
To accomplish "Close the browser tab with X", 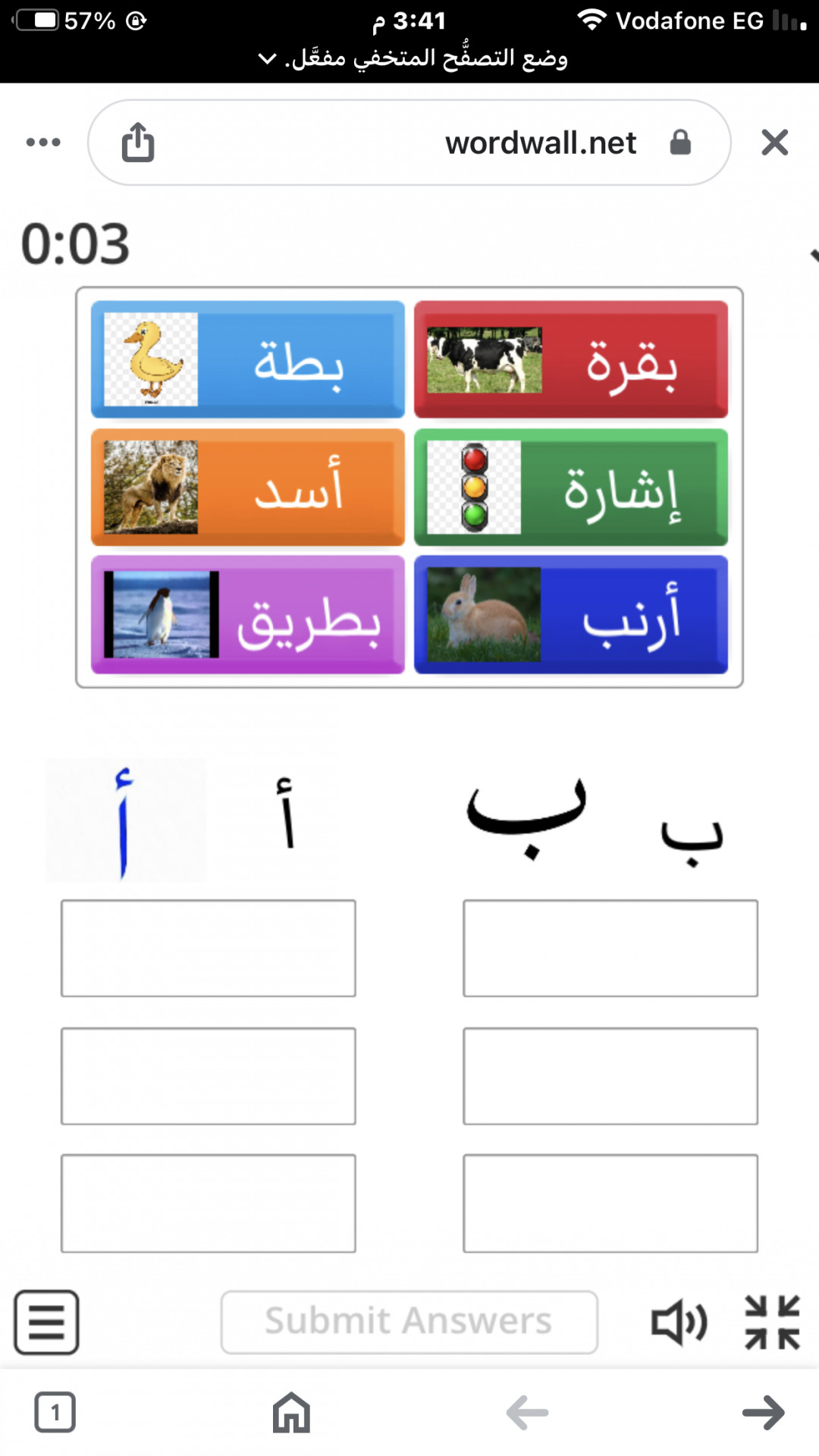I will tap(774, 143).
